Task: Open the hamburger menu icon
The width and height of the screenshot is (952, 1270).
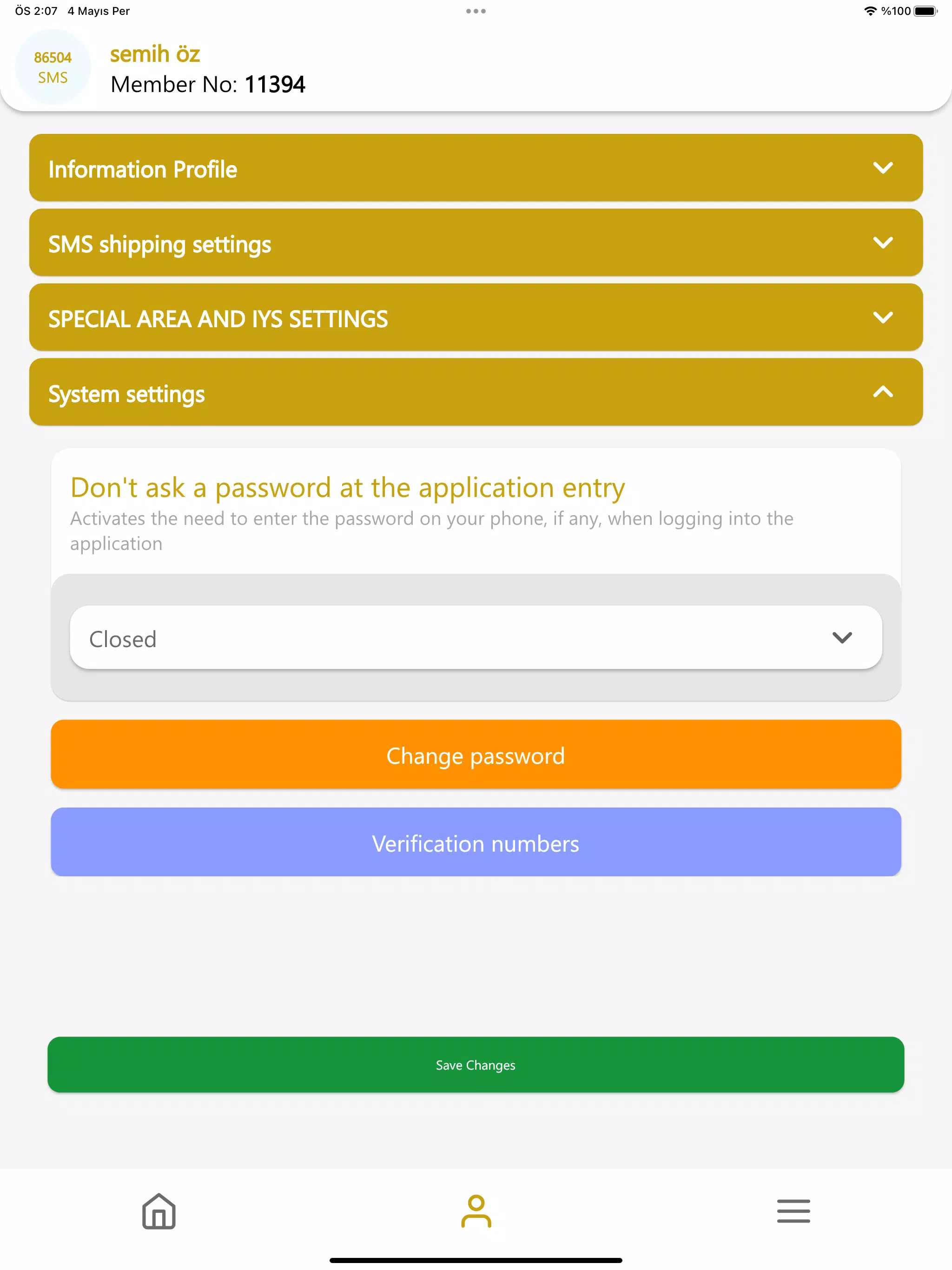Action: point(793,1210)
